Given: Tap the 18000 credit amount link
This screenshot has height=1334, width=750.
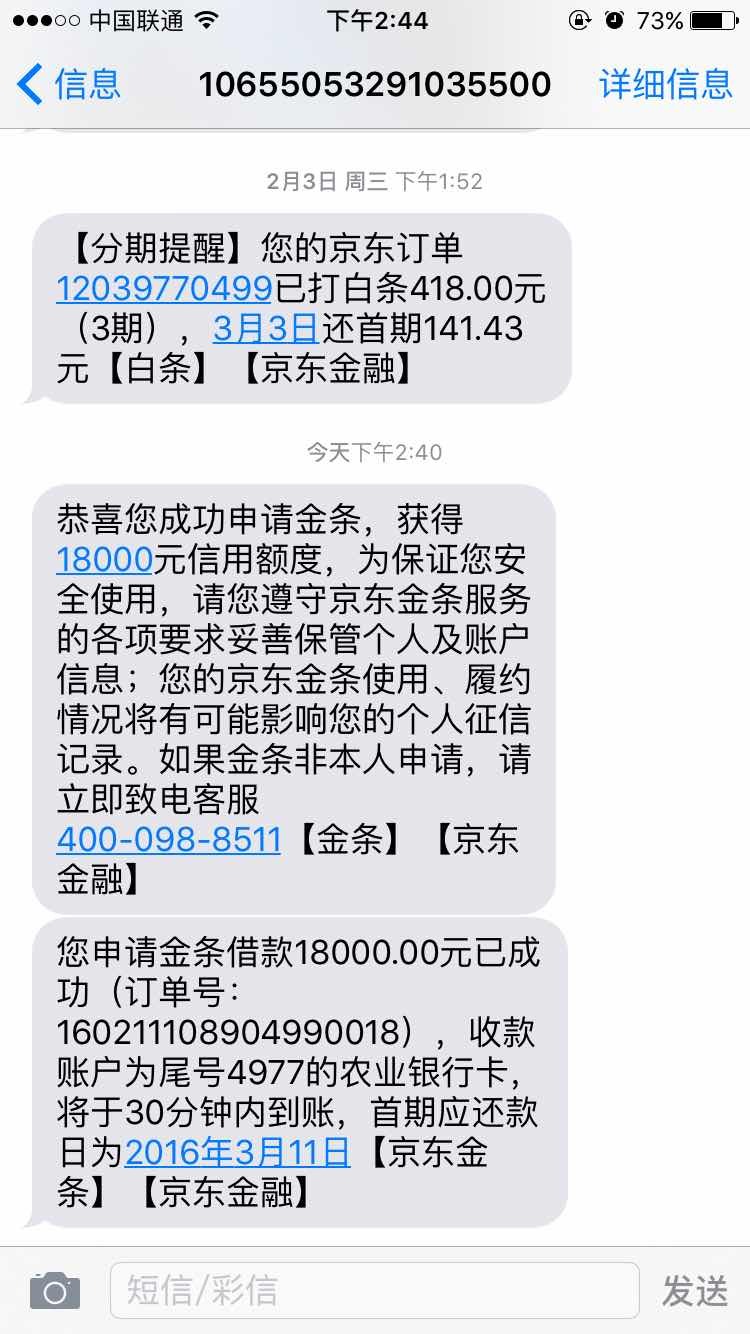Looking at the screenshot, I should tap(104, 558).
